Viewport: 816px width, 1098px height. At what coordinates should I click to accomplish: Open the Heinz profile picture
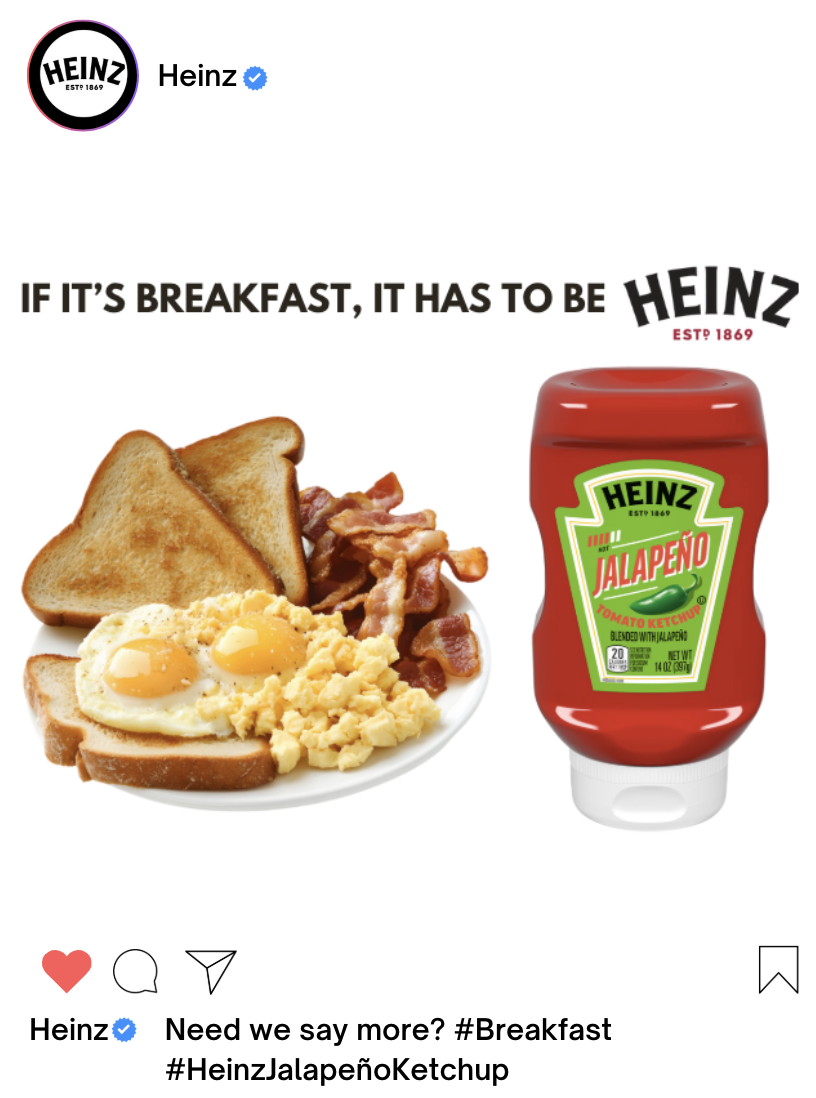(x=82, y=76)
